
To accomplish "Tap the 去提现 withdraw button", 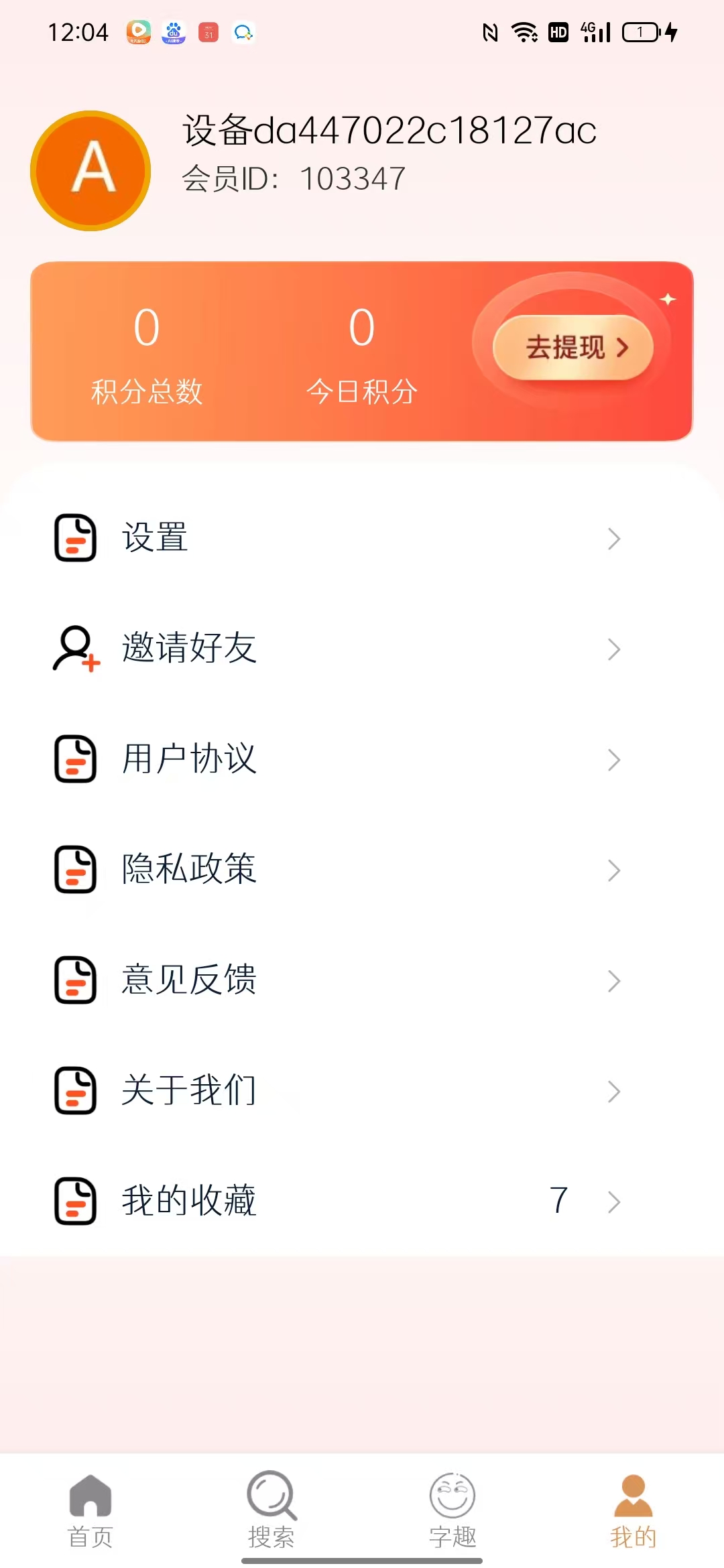I will click(x=573, y=348).
